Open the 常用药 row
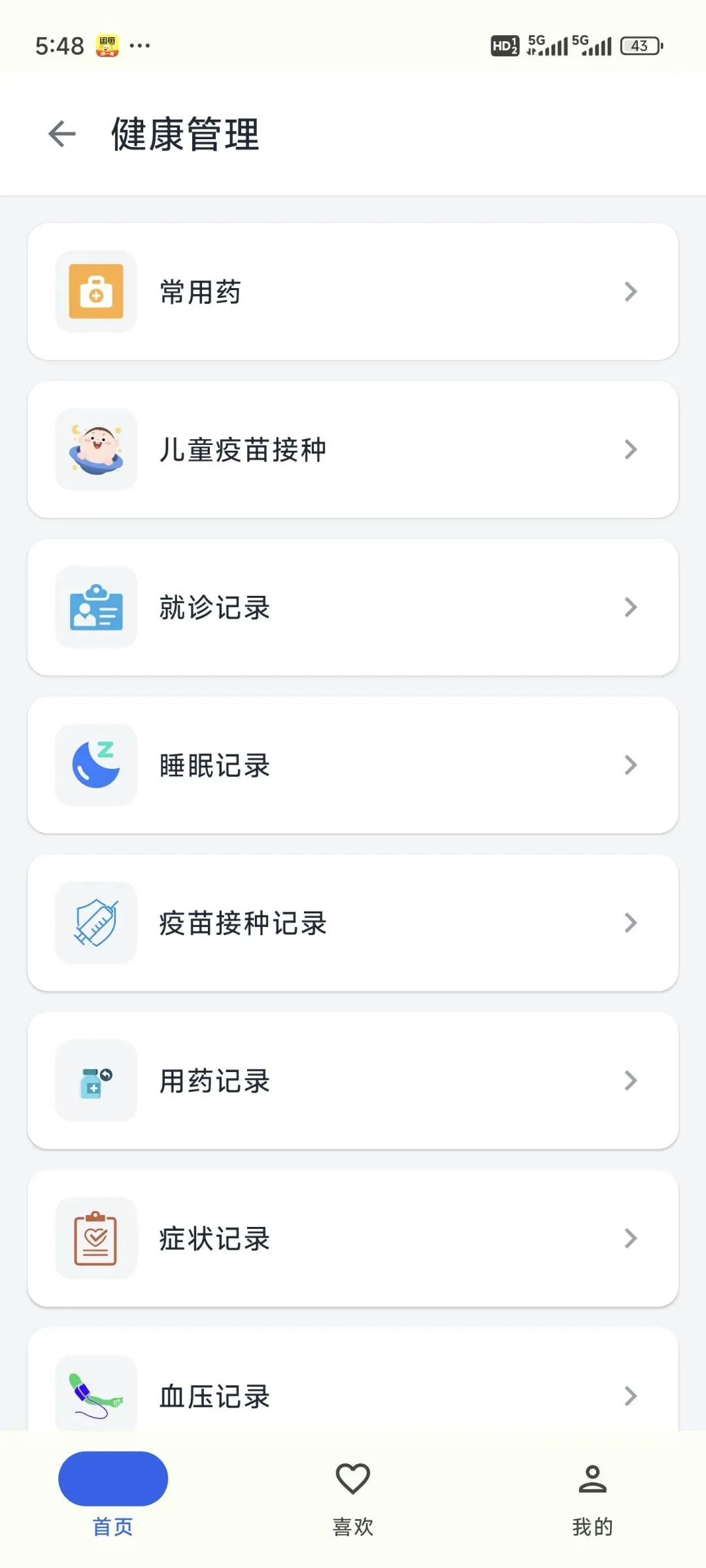706x1568 pixels. 352,291
